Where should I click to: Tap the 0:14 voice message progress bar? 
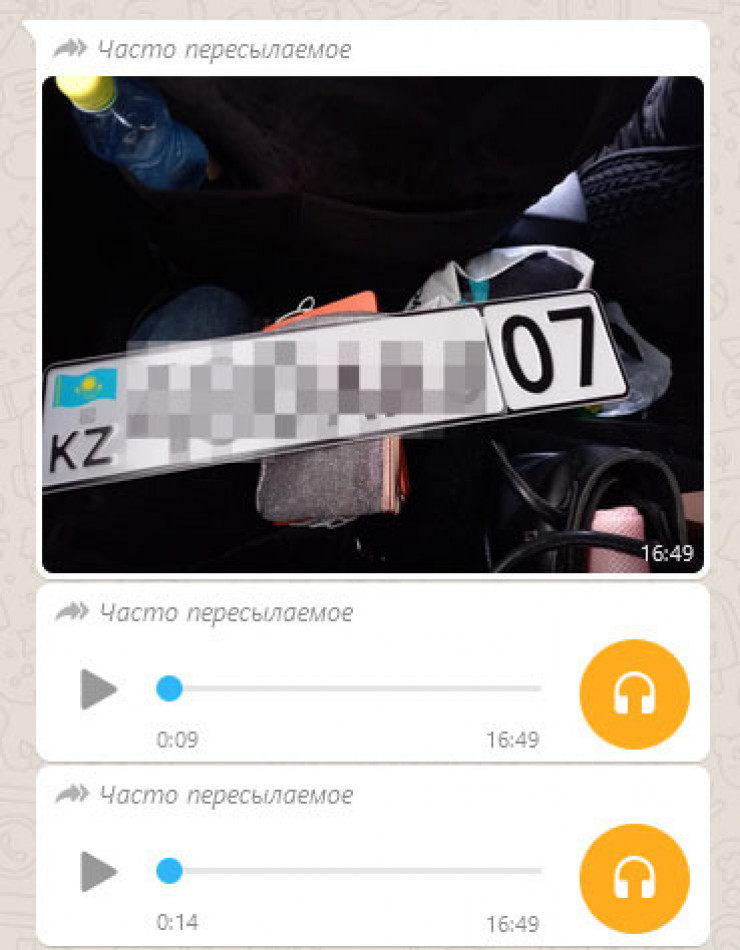pyautogui.click(x=350, y=871)
